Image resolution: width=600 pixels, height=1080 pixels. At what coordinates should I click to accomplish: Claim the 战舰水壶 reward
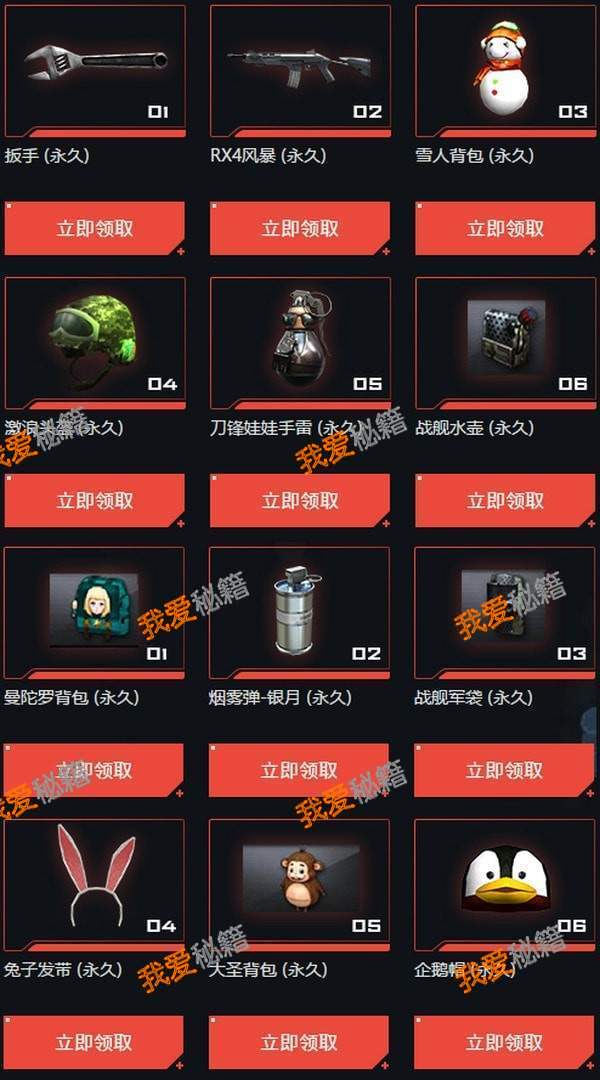pyautogui.click(x=505, y=500)
